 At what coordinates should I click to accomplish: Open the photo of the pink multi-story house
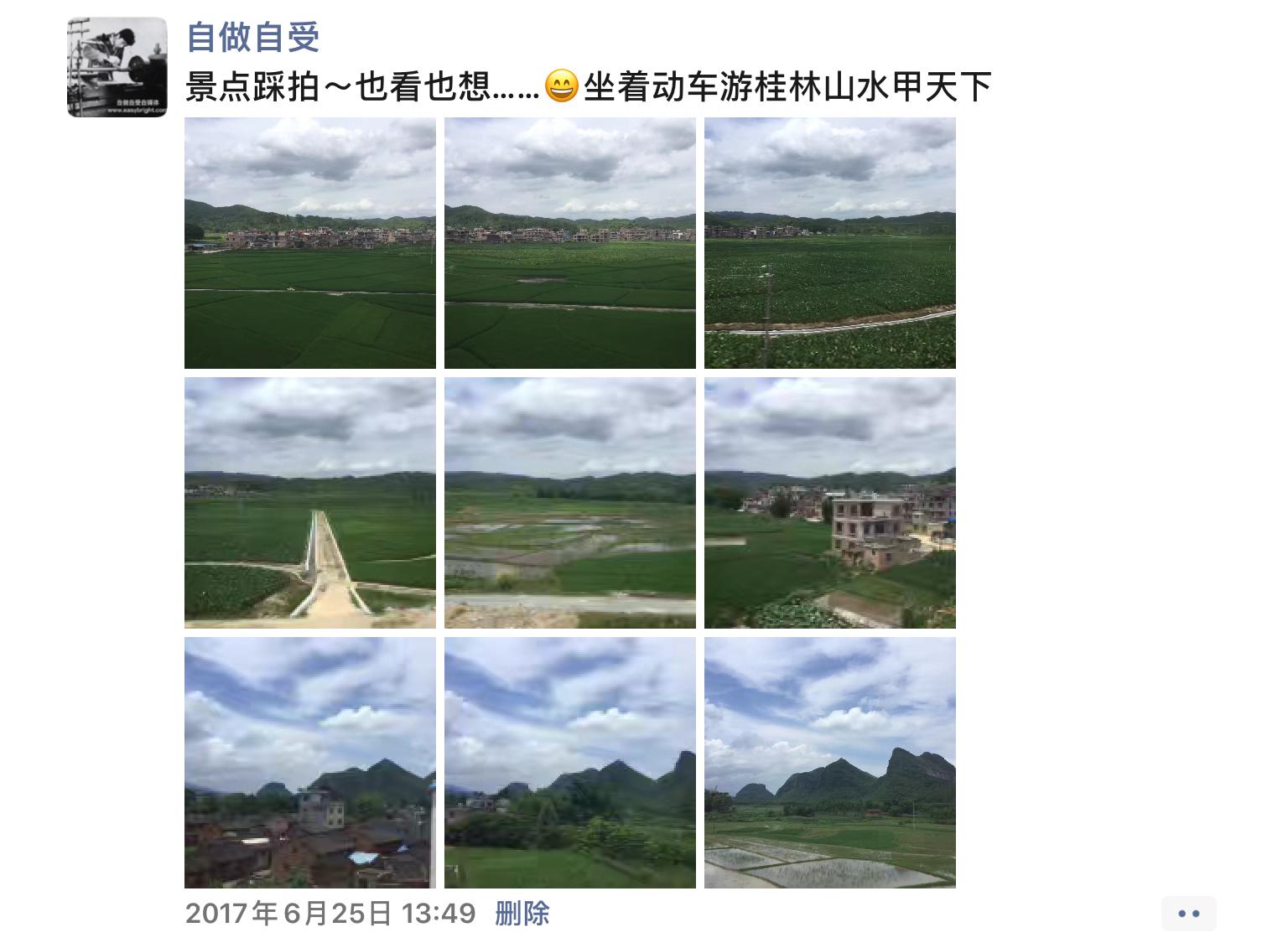click(830, 503)
